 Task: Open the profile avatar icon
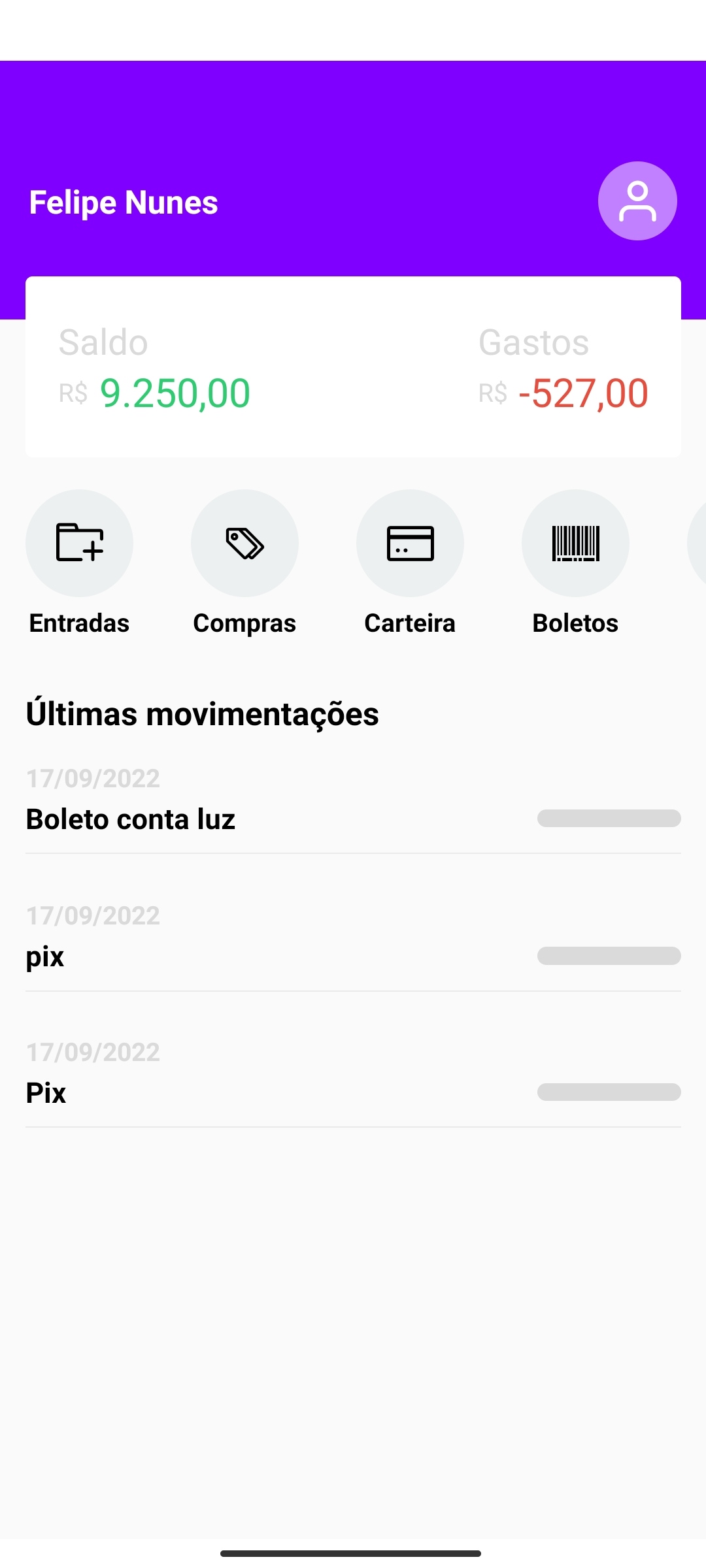point(637,201)
